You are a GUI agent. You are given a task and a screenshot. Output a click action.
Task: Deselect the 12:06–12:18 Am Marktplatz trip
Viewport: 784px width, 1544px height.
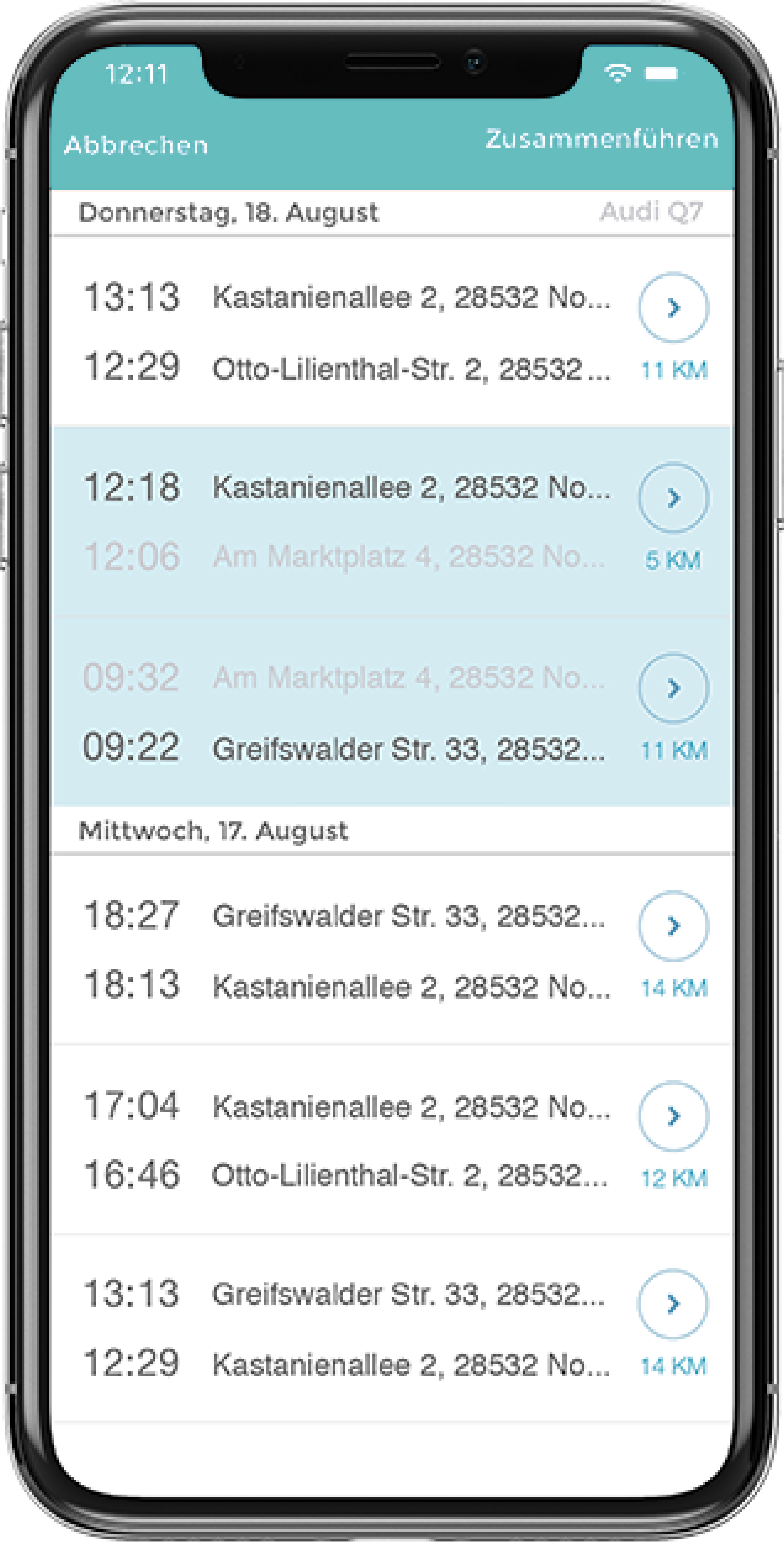pyautogui.click(x=392, y=522)
